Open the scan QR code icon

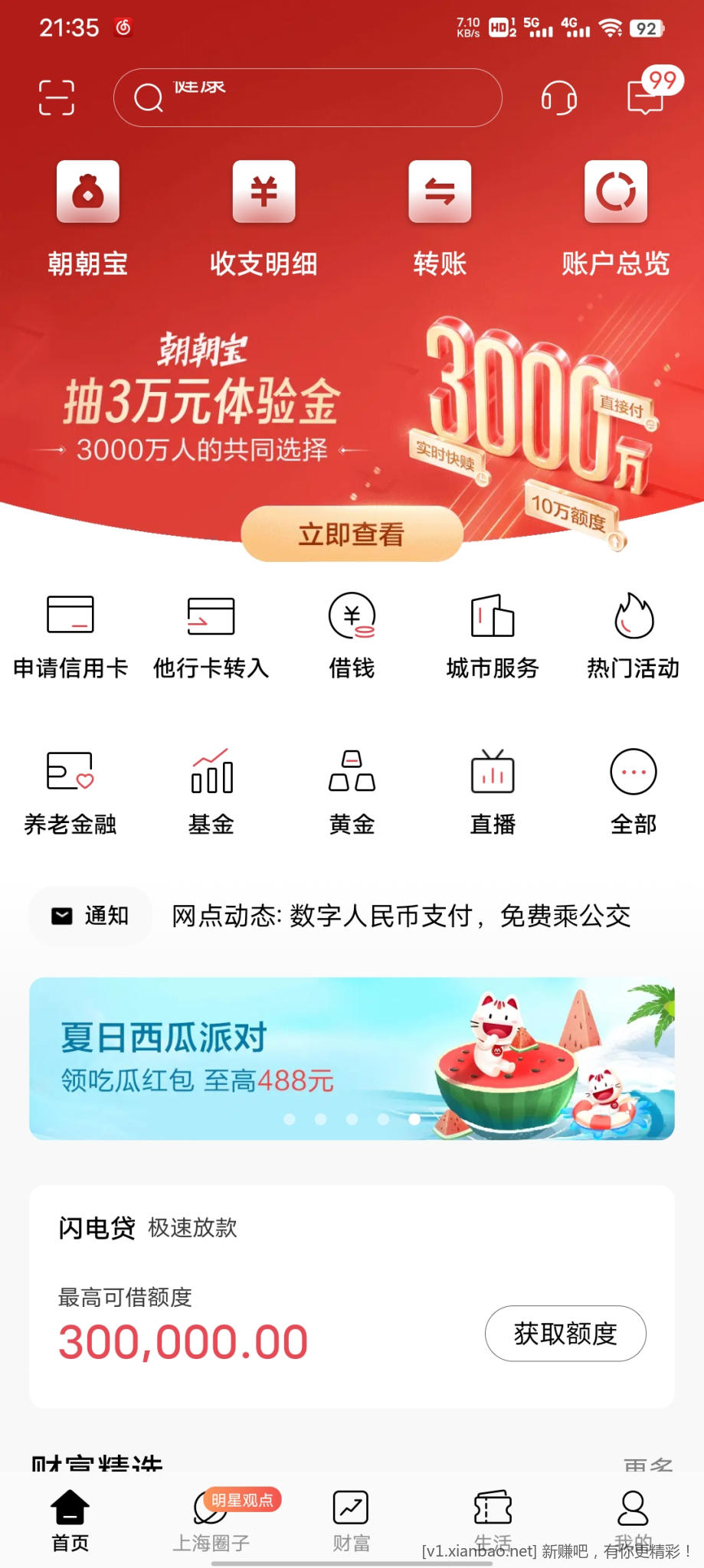57,98
